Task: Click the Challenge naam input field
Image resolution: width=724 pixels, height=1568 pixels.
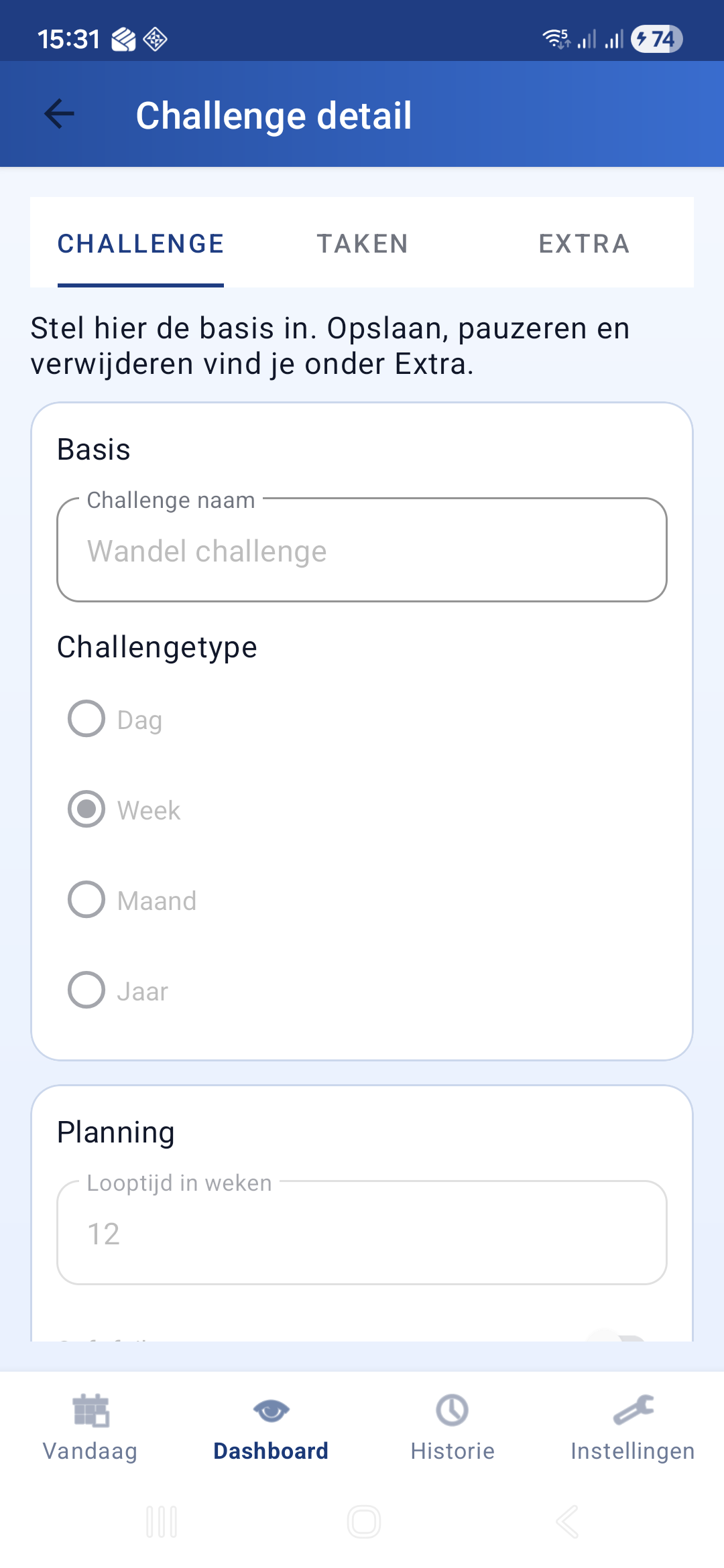Action: (x=362, y=549)
